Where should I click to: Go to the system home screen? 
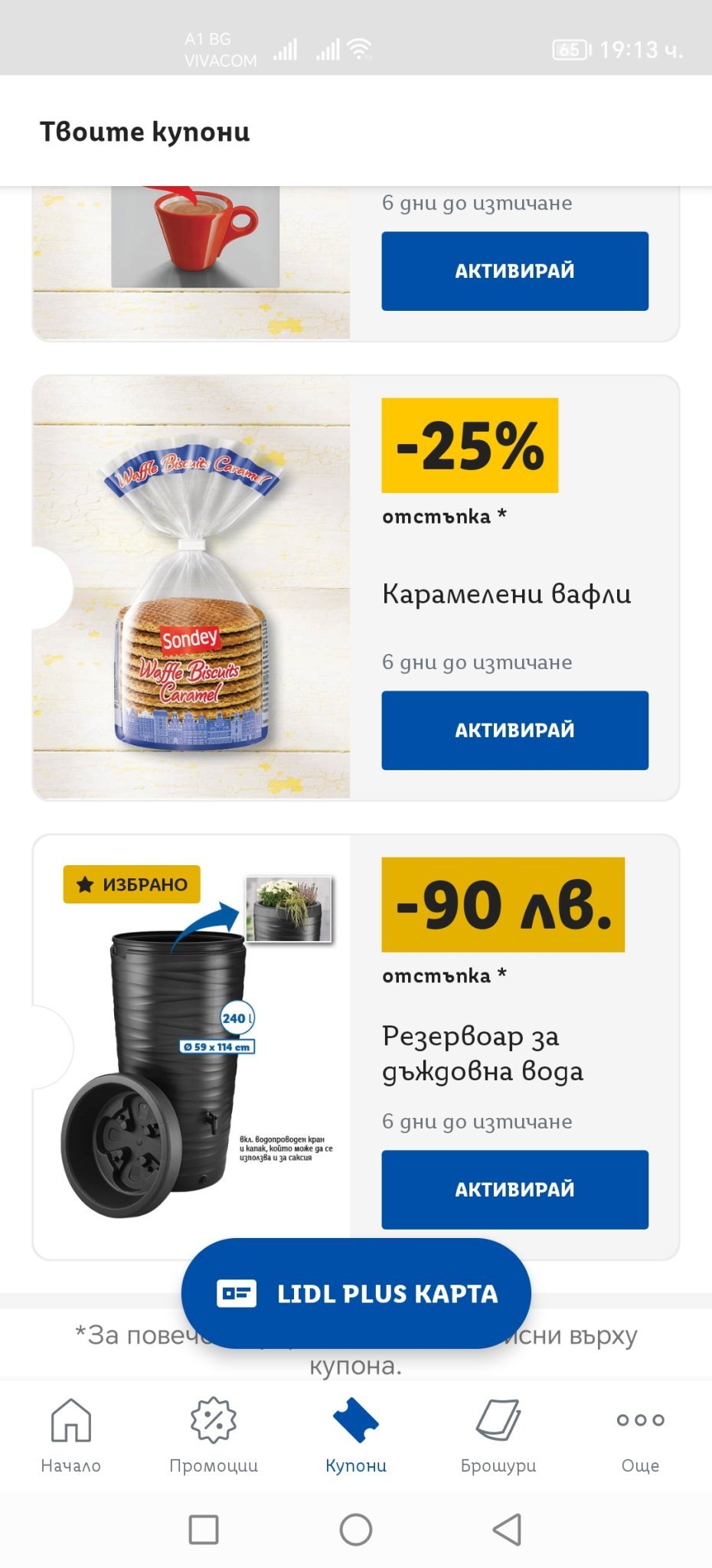pyautogui.click(x=356, y=1530)
